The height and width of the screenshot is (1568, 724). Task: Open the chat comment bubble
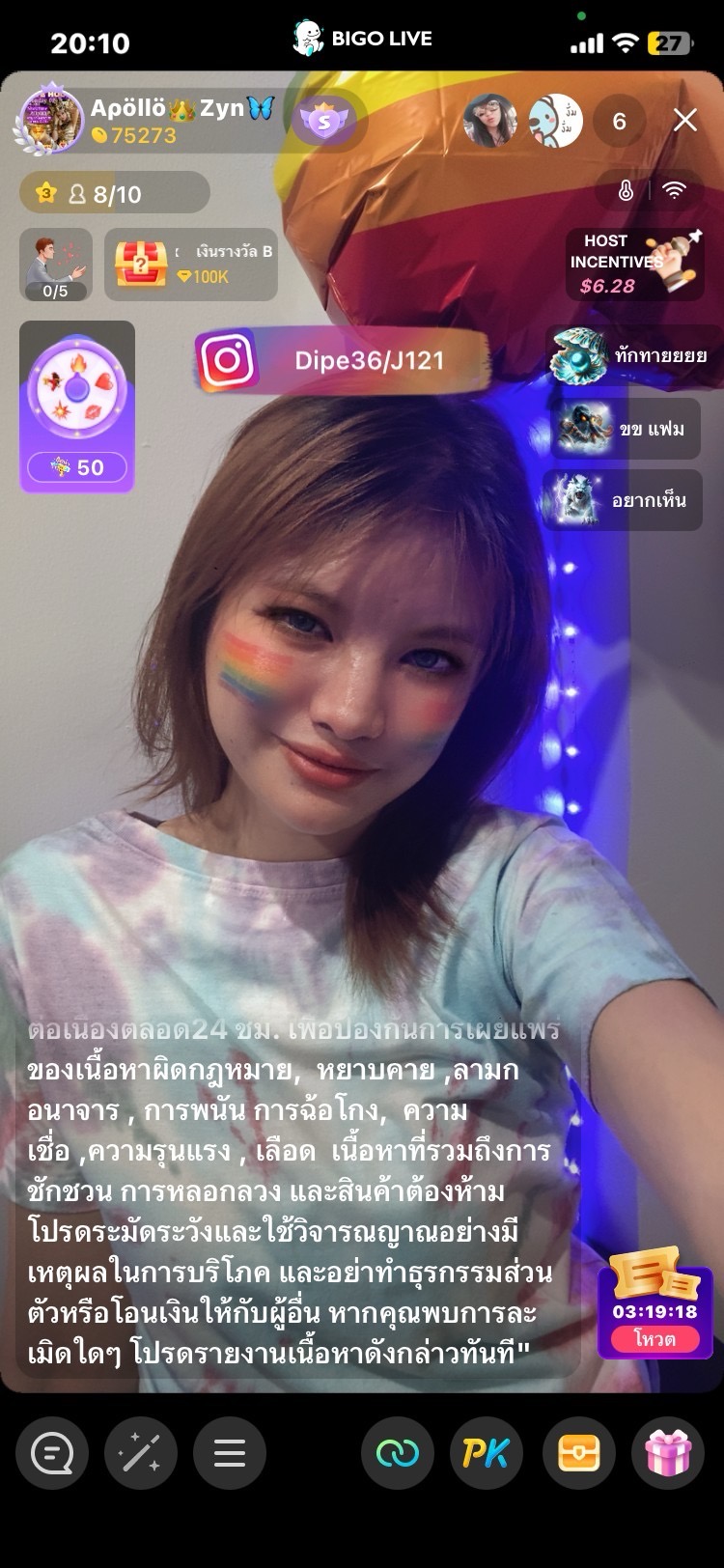click(x=52, y=1453)
